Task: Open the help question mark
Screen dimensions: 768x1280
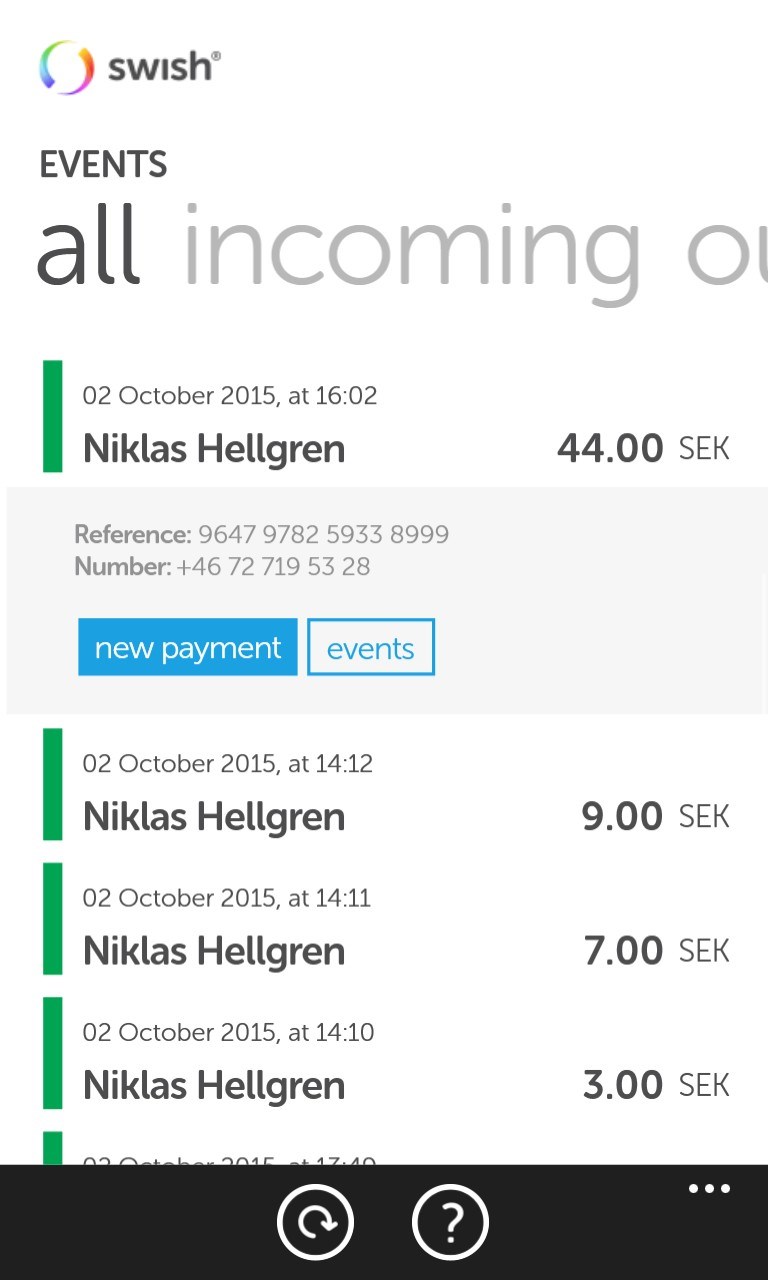Action: tap(450, 1222)
